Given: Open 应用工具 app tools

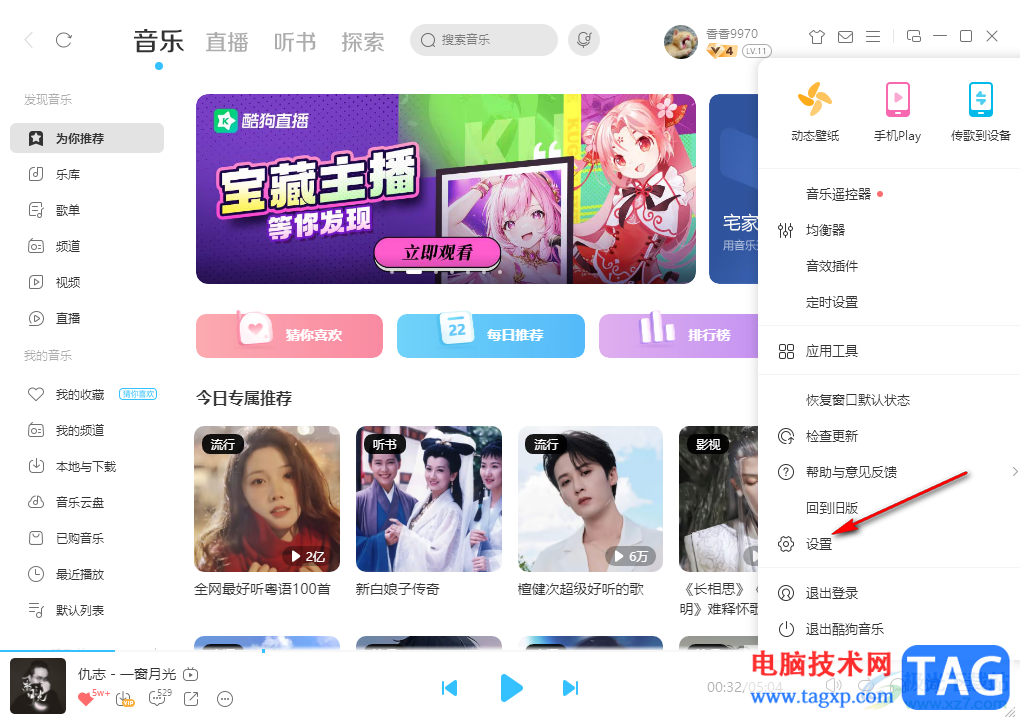Looking at the screenshot, I should (831, 351).
